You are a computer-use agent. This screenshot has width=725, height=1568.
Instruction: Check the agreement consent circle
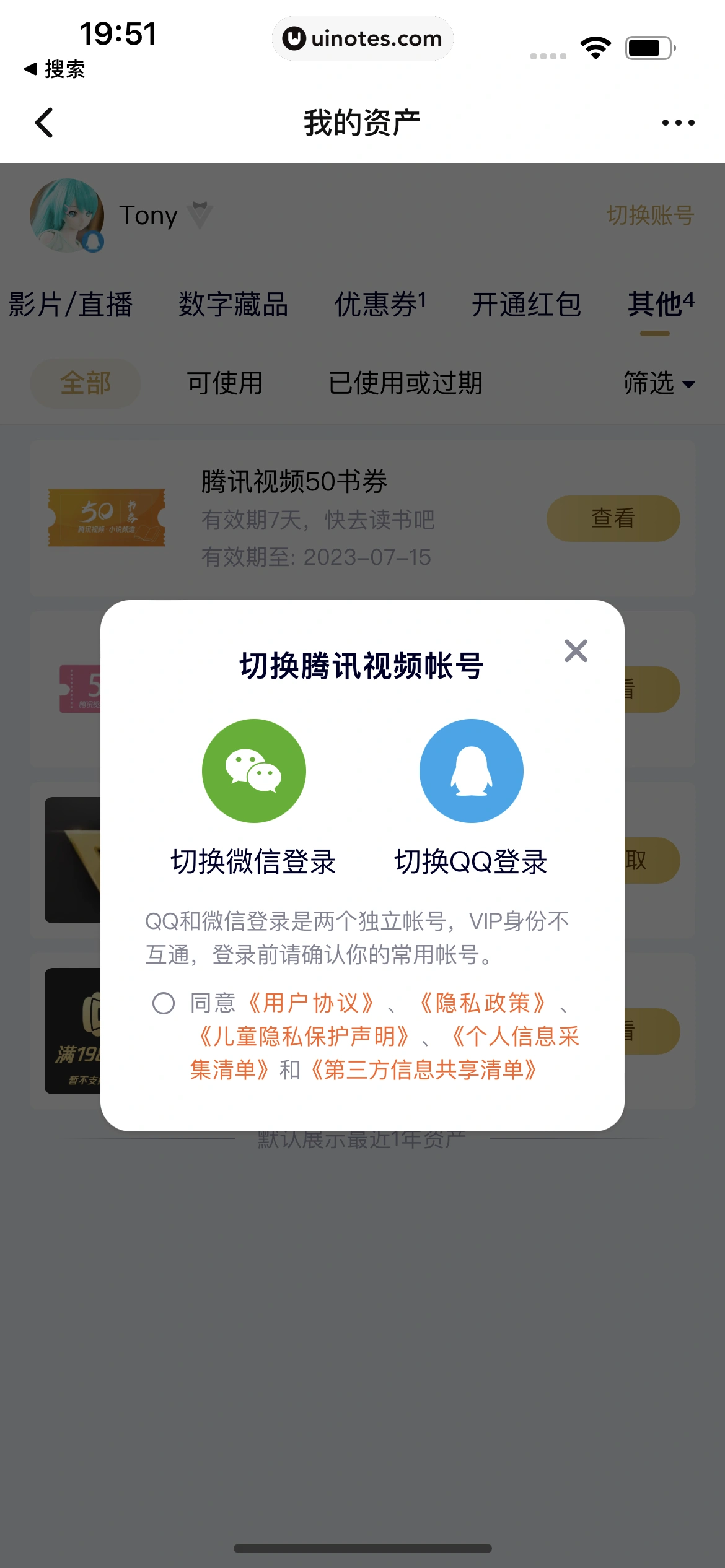point(164,1003)
